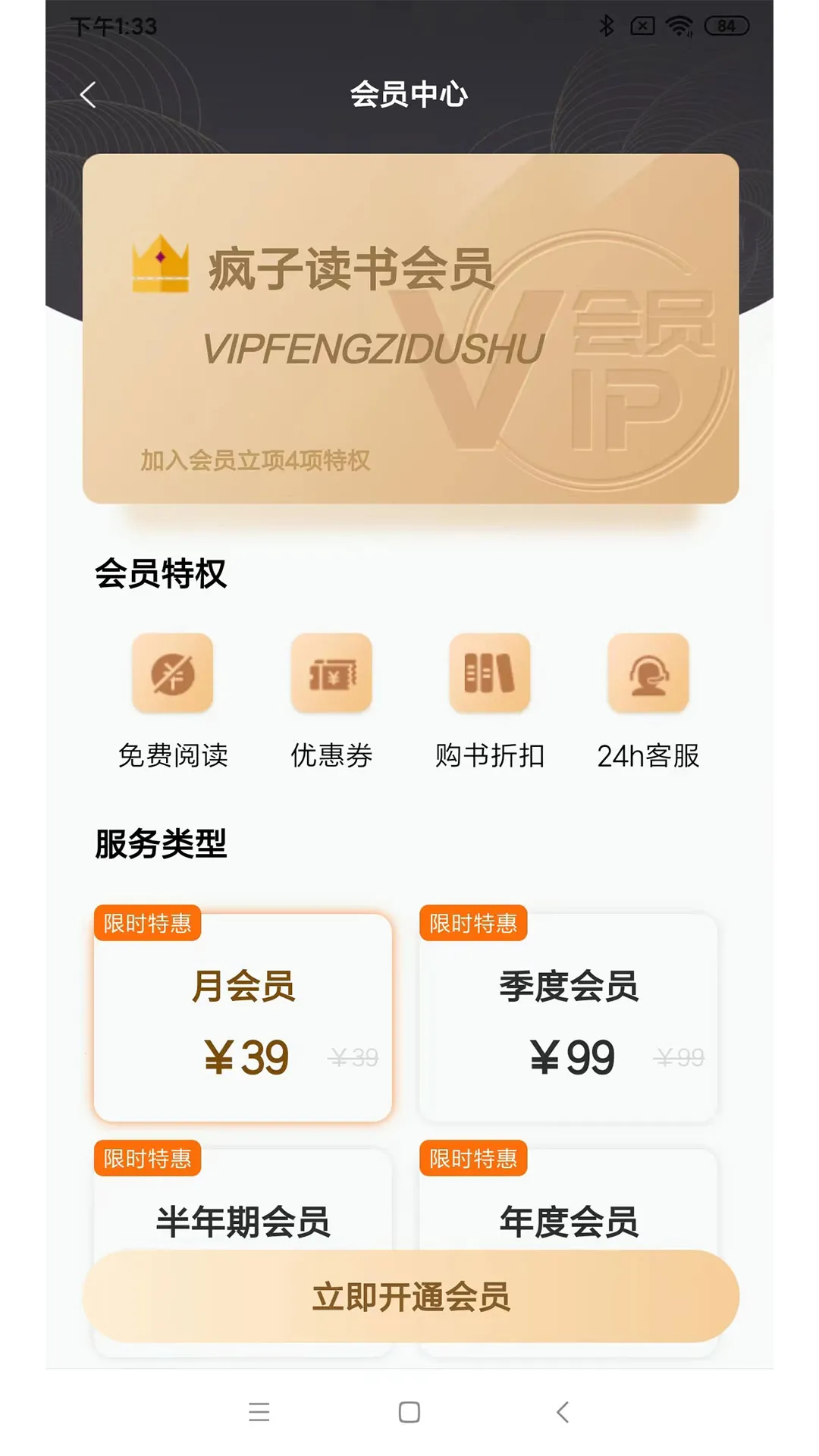Tap 立即开通会员 to subscribe
Screen dimensions: 819x1456
(410, 1298)
